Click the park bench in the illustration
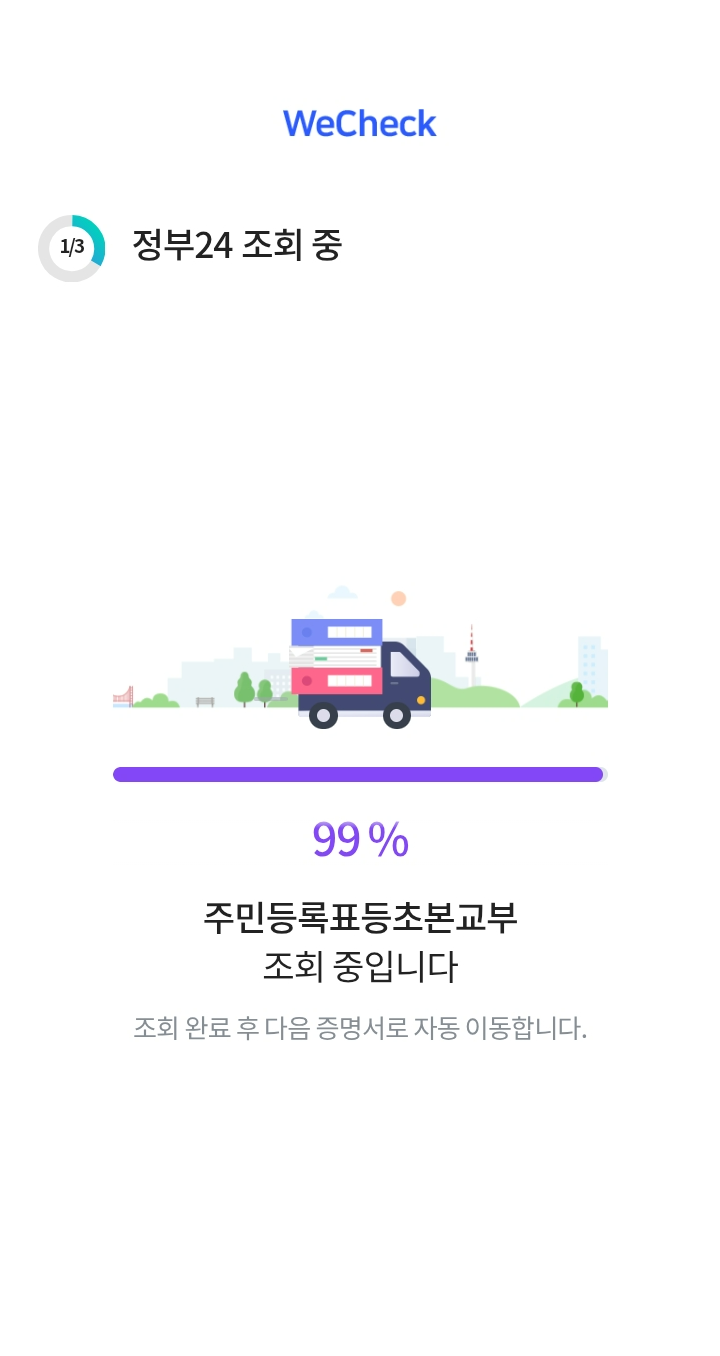The height and width of the screenshot is (1356, 720). coord(206,698)
